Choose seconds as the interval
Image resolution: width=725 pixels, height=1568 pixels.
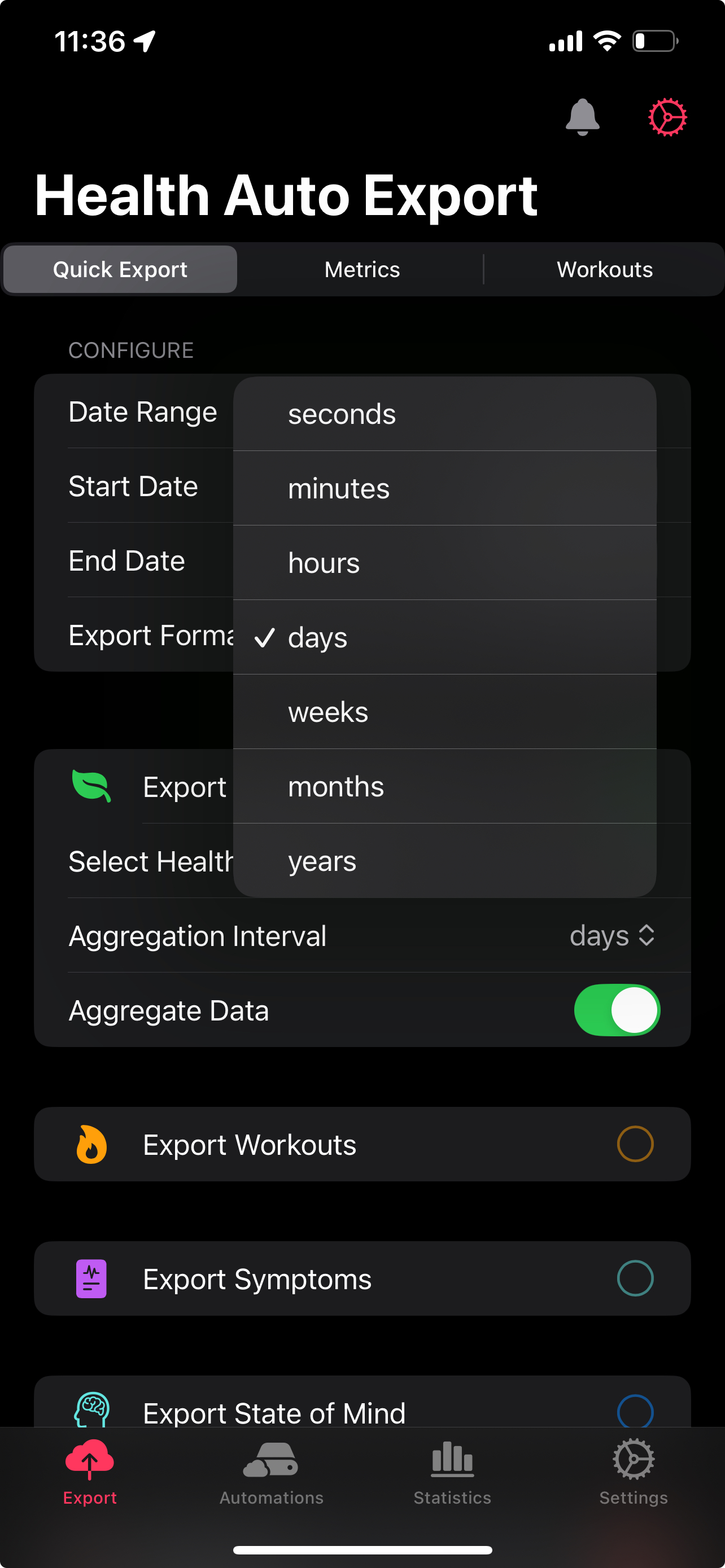click(444, 414)
